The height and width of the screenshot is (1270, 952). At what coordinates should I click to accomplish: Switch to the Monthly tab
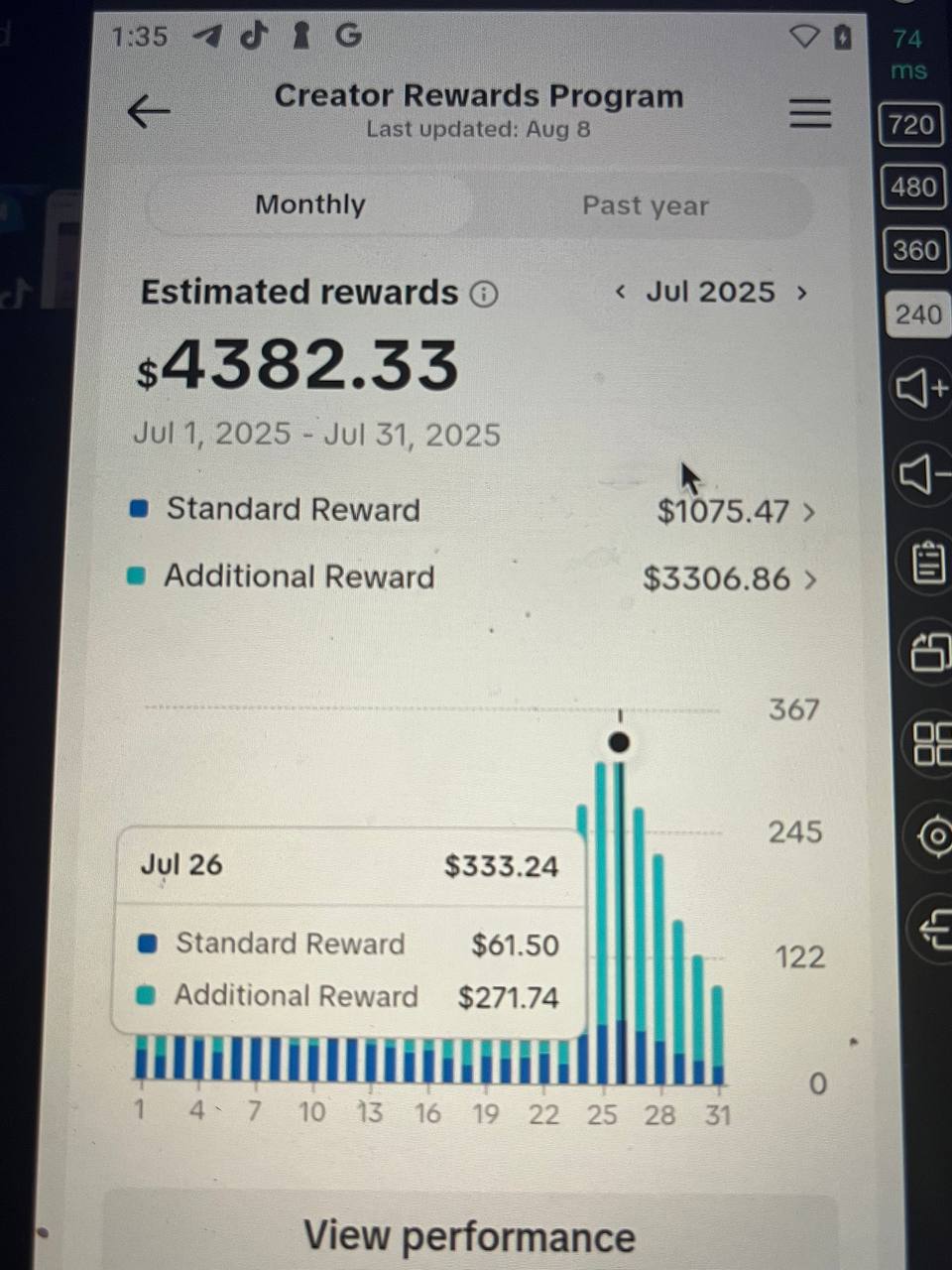310,205
